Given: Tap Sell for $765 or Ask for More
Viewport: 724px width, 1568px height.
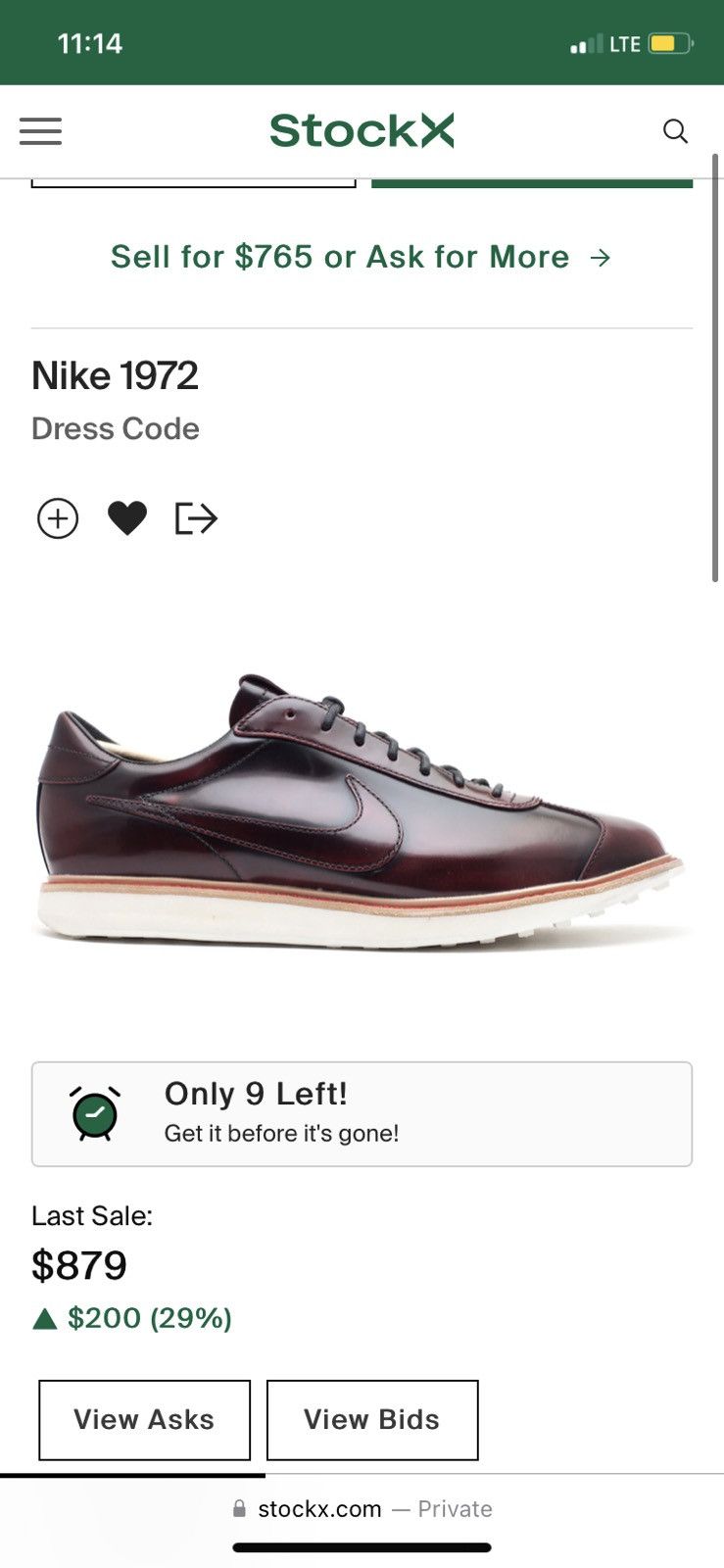Looking at the screenshot, I should tap(361, 258).
